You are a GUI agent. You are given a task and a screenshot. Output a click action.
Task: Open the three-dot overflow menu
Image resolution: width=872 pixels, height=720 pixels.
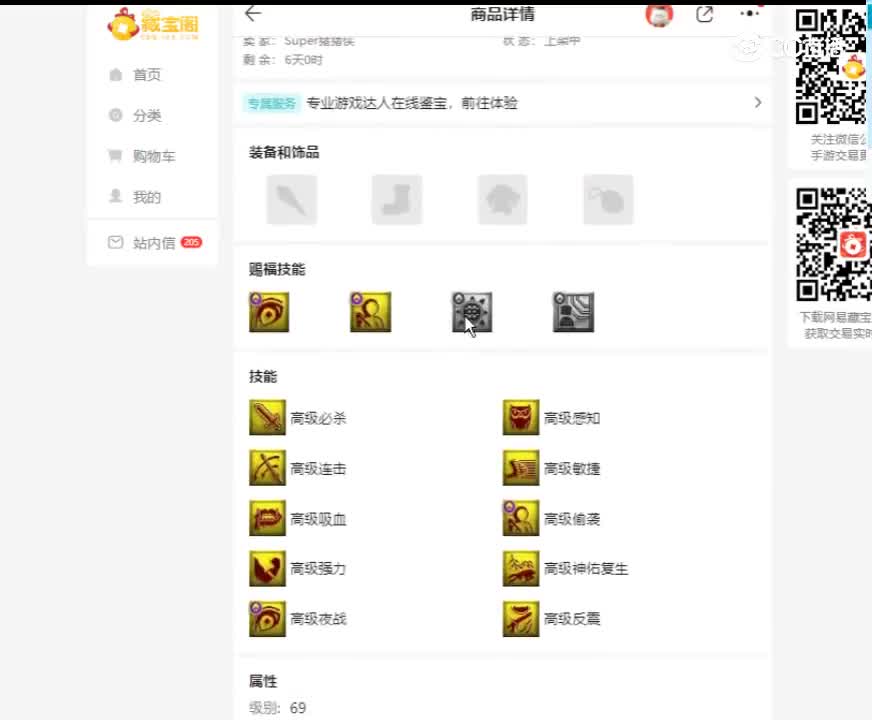749,14
